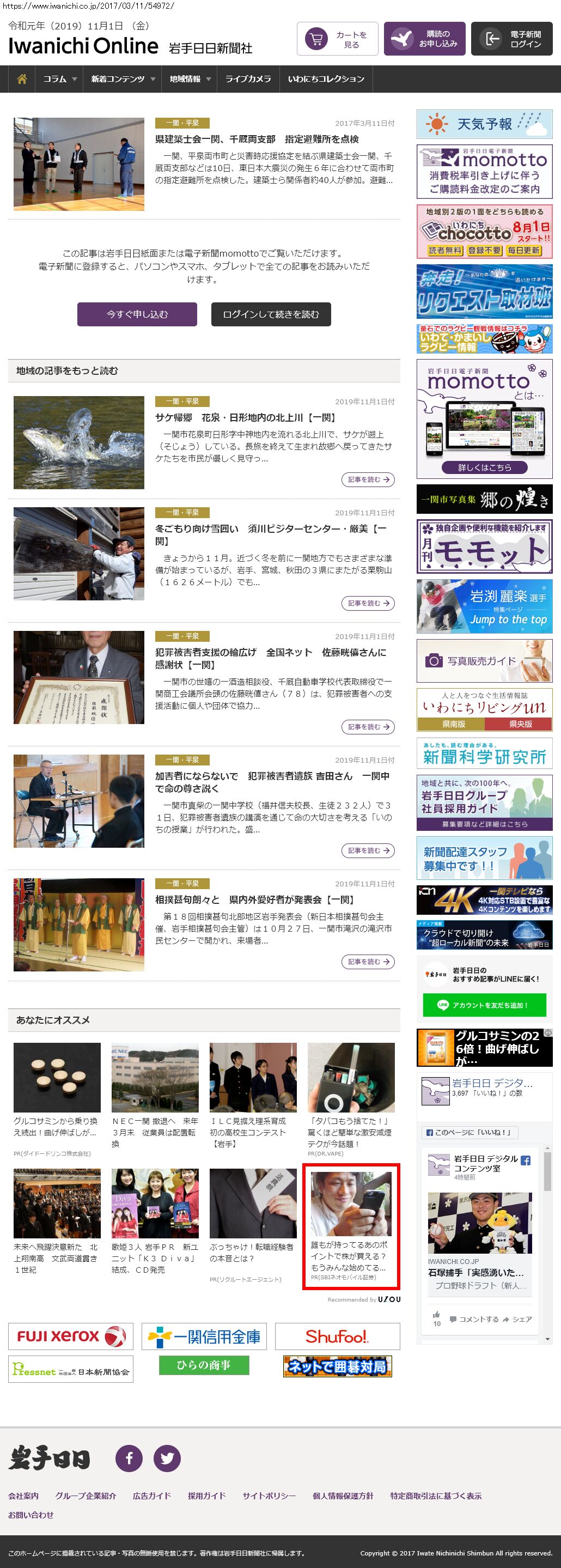The image size is (561, 1568).
Task: Open the 会社案内 footer link
Action: pyautogui.click(x=23, y=1496)
